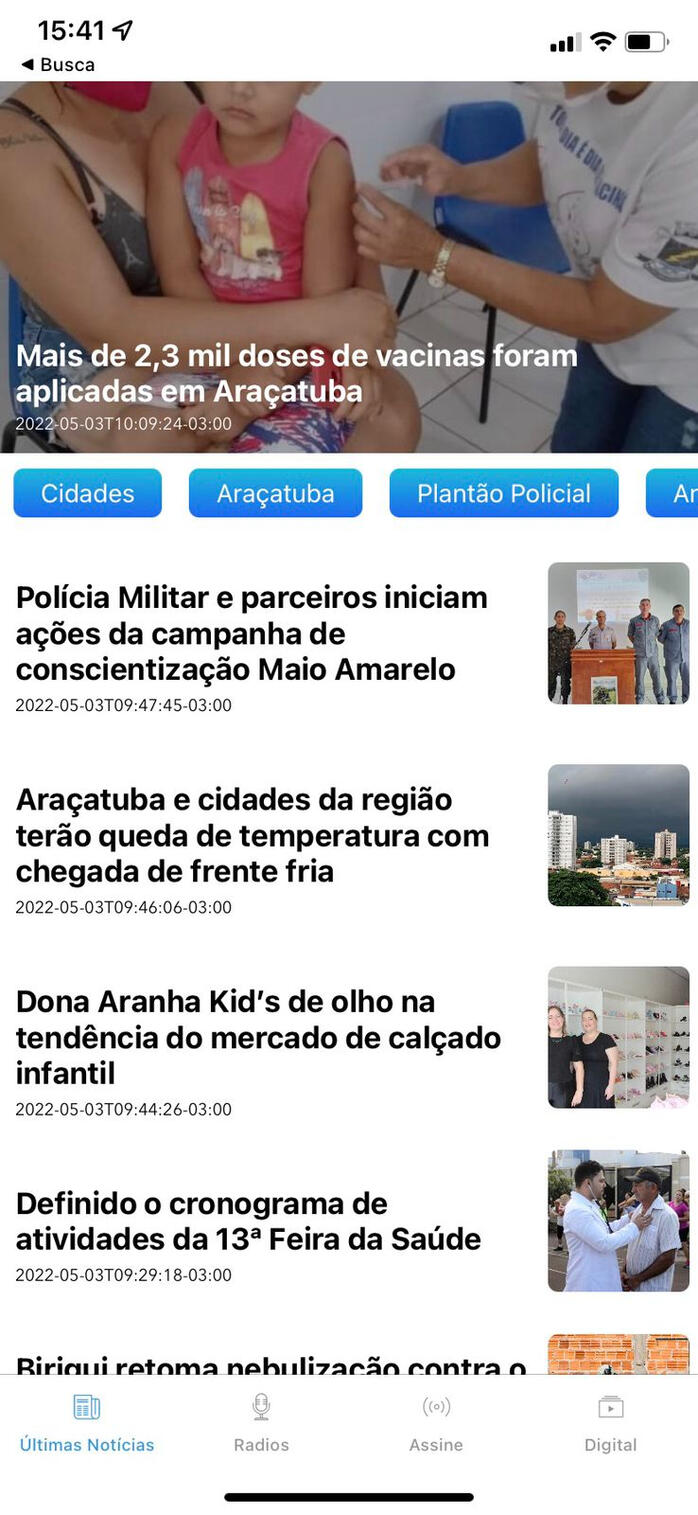698x1515 pixels.
Task: Read the article about frente fria in Araçatuba
Action: click(x=252, y=835)
